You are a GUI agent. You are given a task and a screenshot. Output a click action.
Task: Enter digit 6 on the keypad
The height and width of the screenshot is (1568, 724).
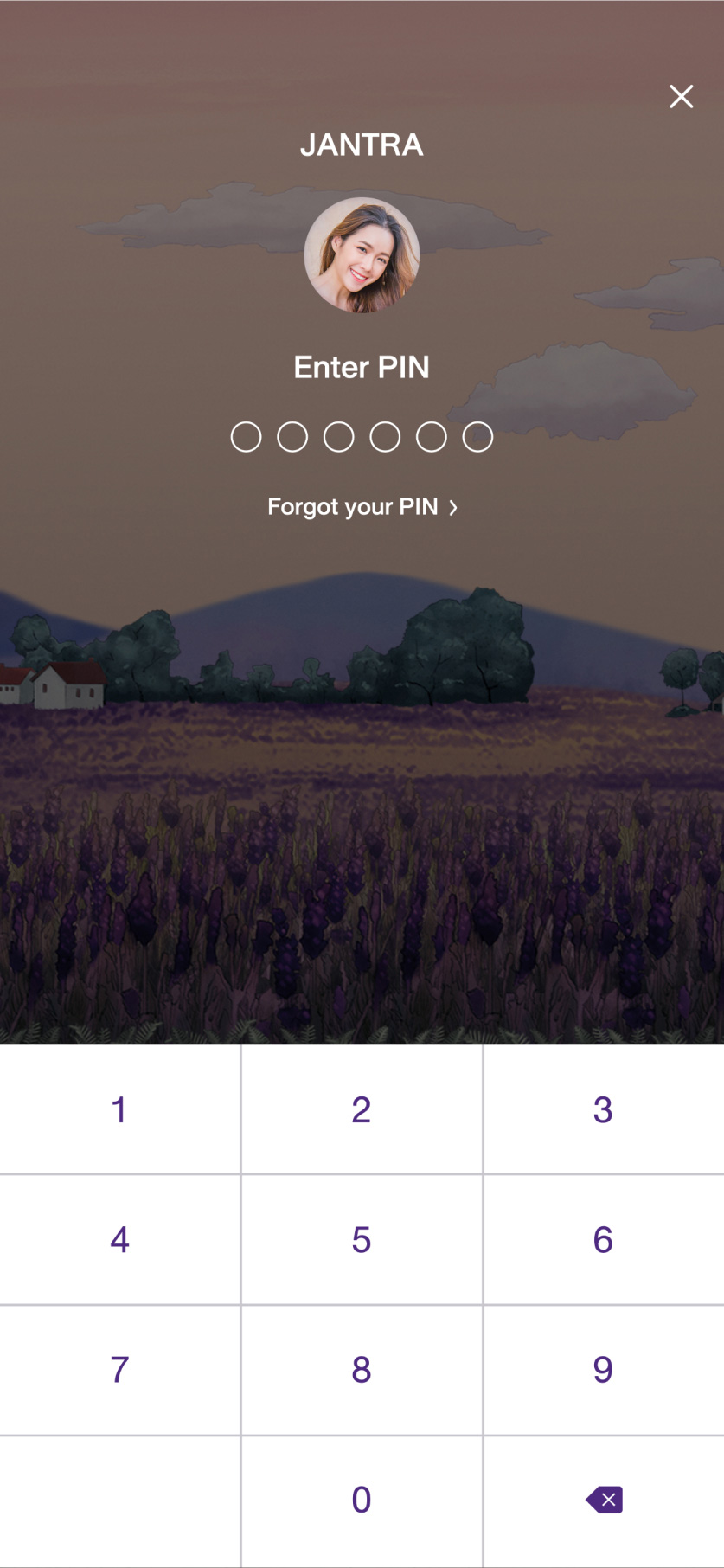point(603,1239)
